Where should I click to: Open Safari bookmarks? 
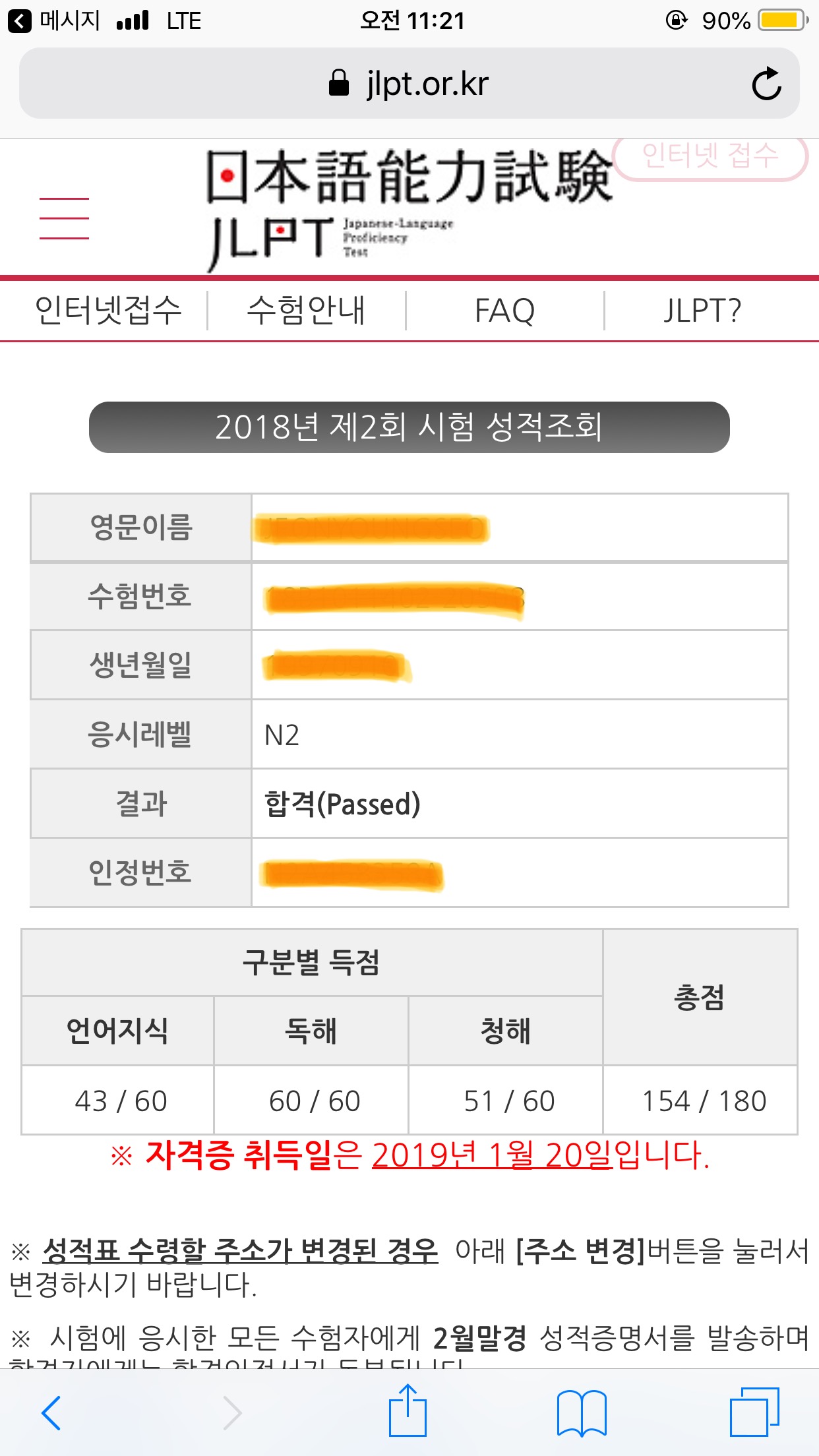click(x=581, y=1412)
